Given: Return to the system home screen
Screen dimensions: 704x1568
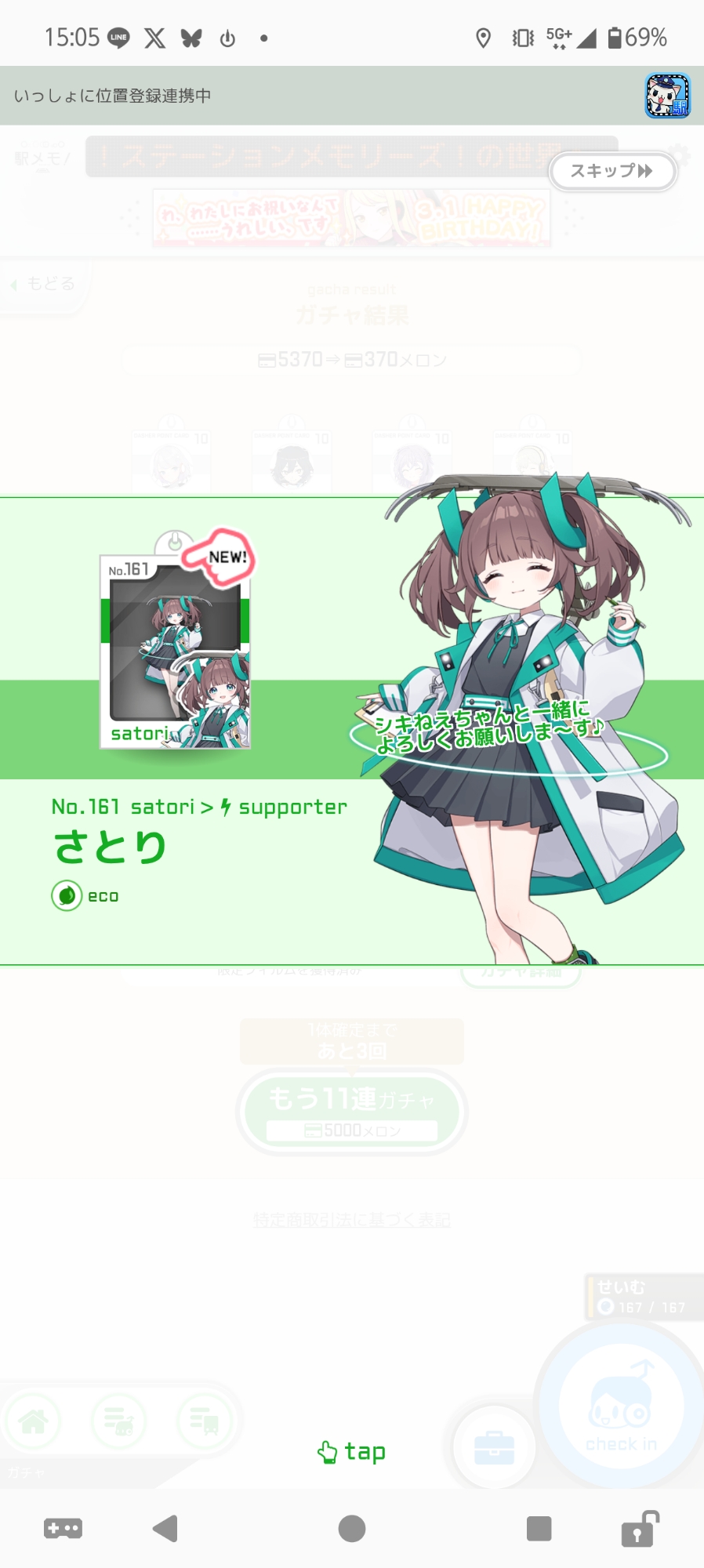Looking at the screenshot, I should click(352, 1528).
